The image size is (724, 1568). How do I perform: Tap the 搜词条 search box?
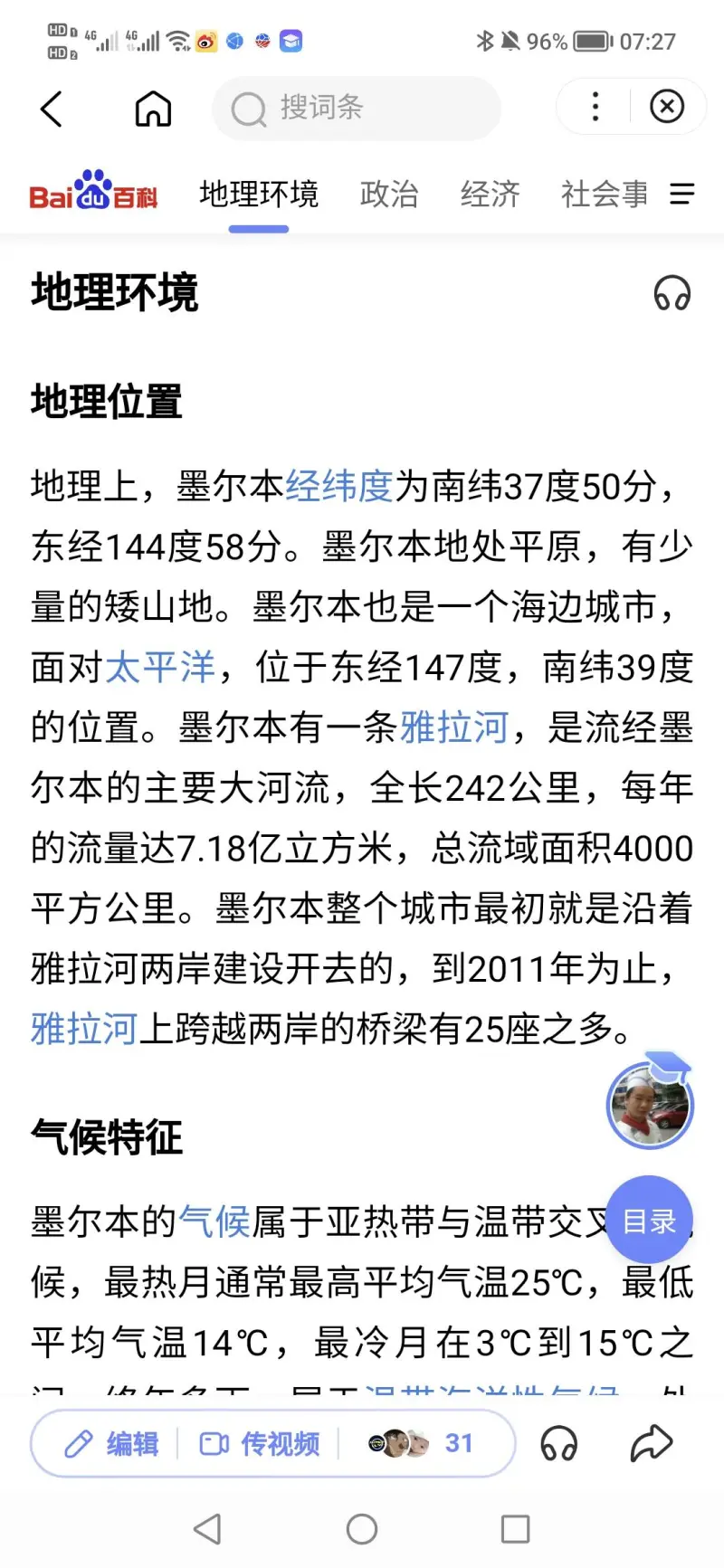coord(356,109)
